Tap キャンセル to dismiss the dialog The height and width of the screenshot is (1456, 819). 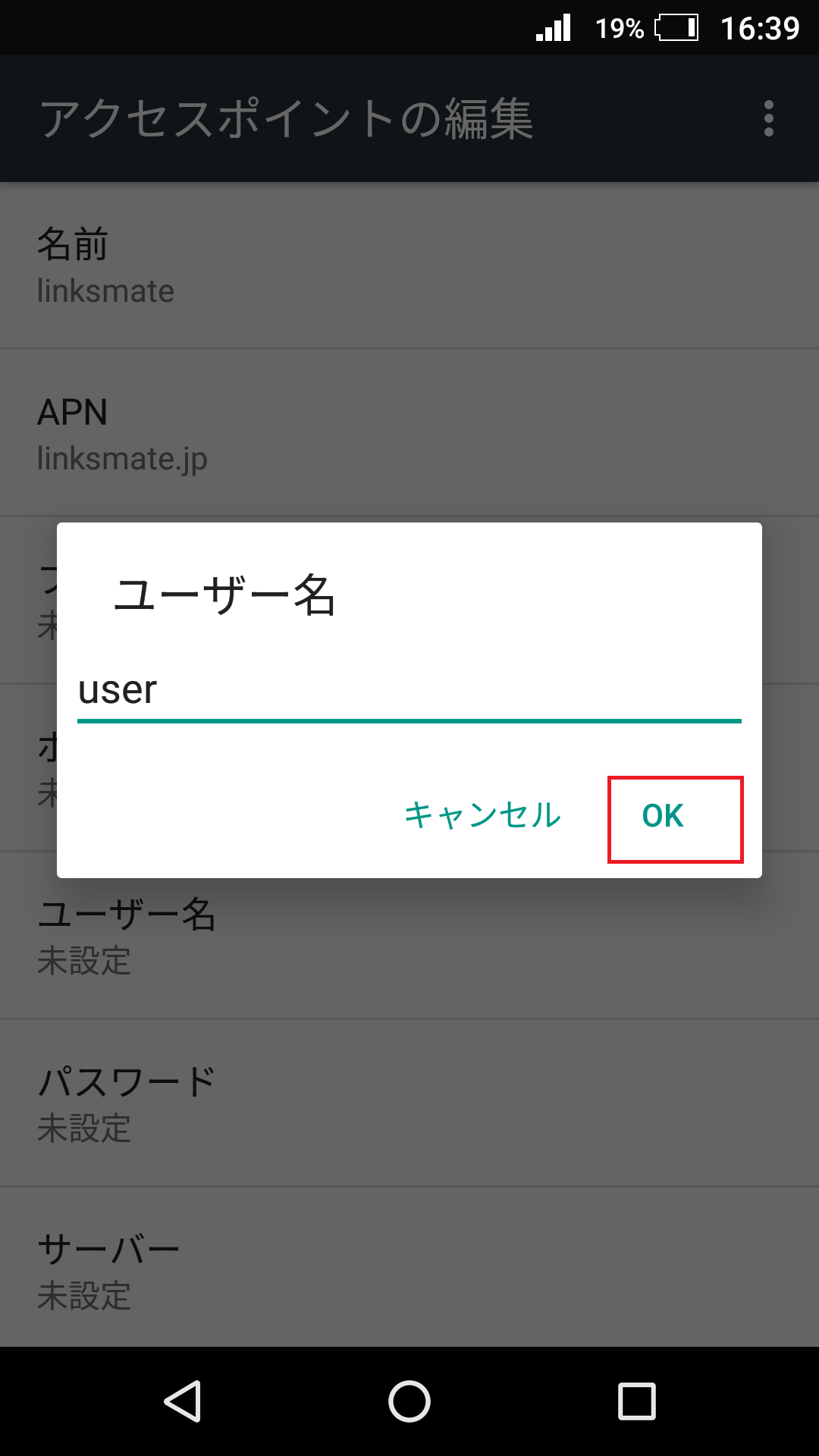pos(481,817)
